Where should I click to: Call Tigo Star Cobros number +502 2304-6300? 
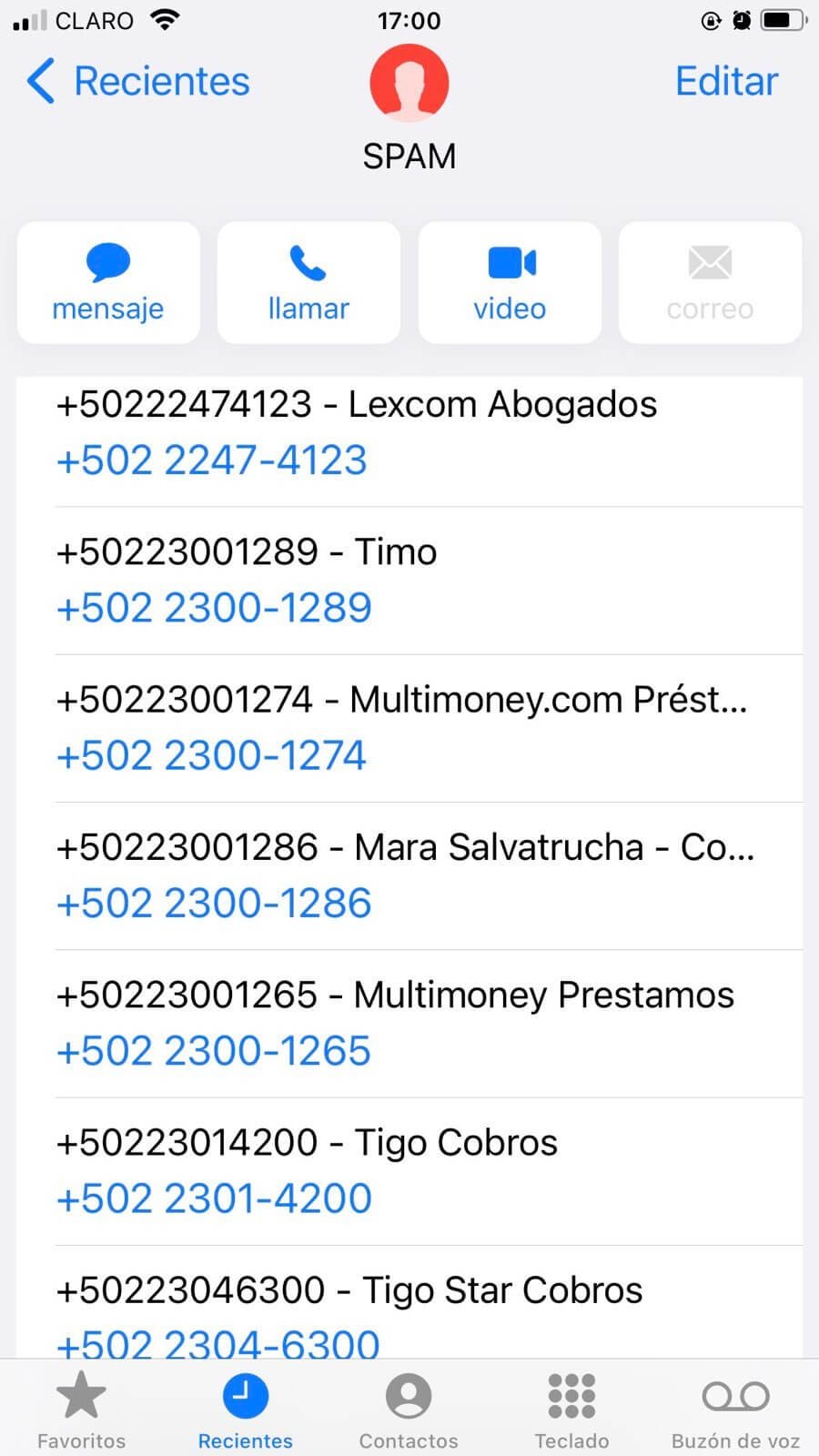click(217, 1343)
